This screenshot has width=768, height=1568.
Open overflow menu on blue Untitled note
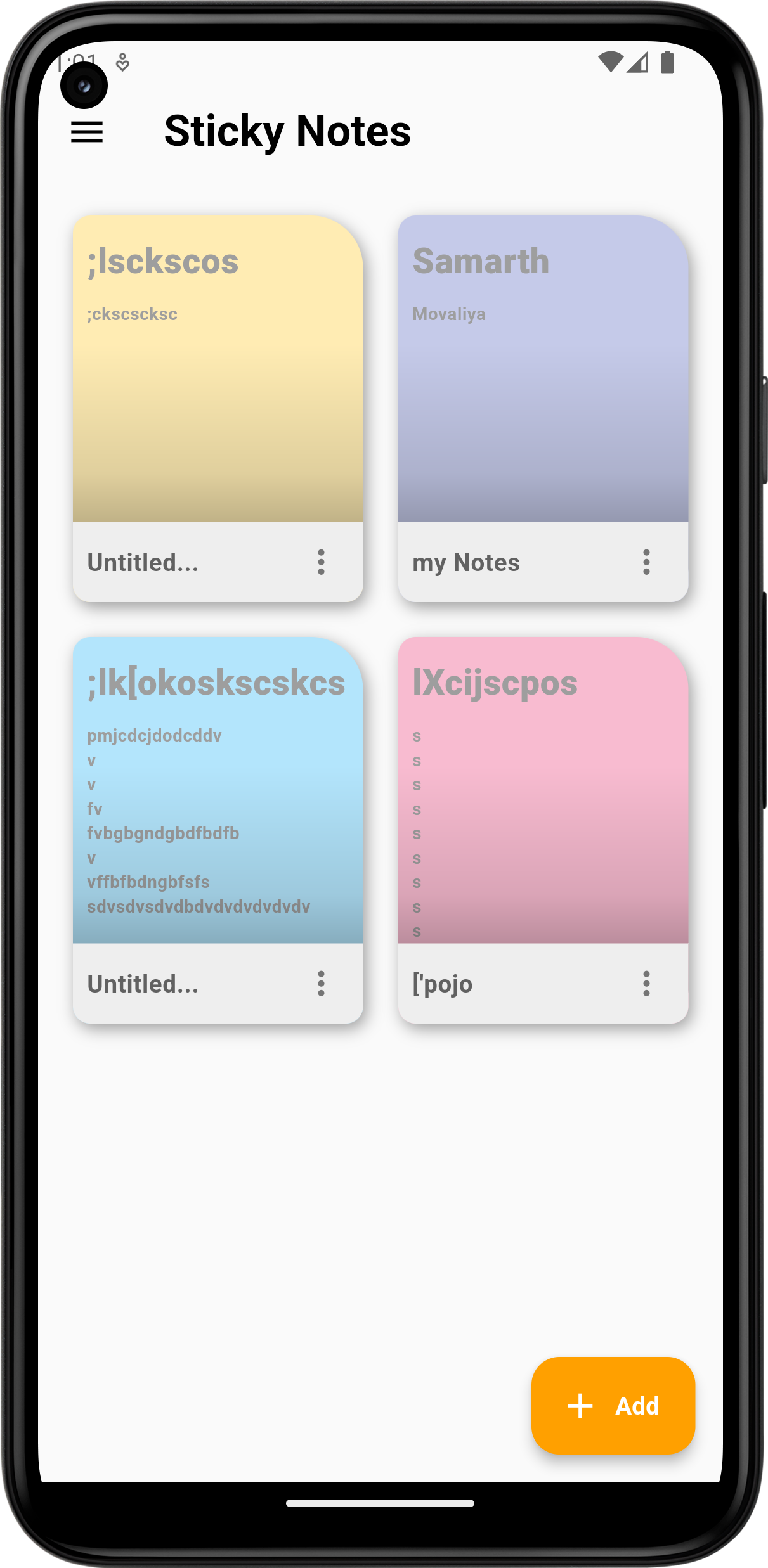pos(322,984)
